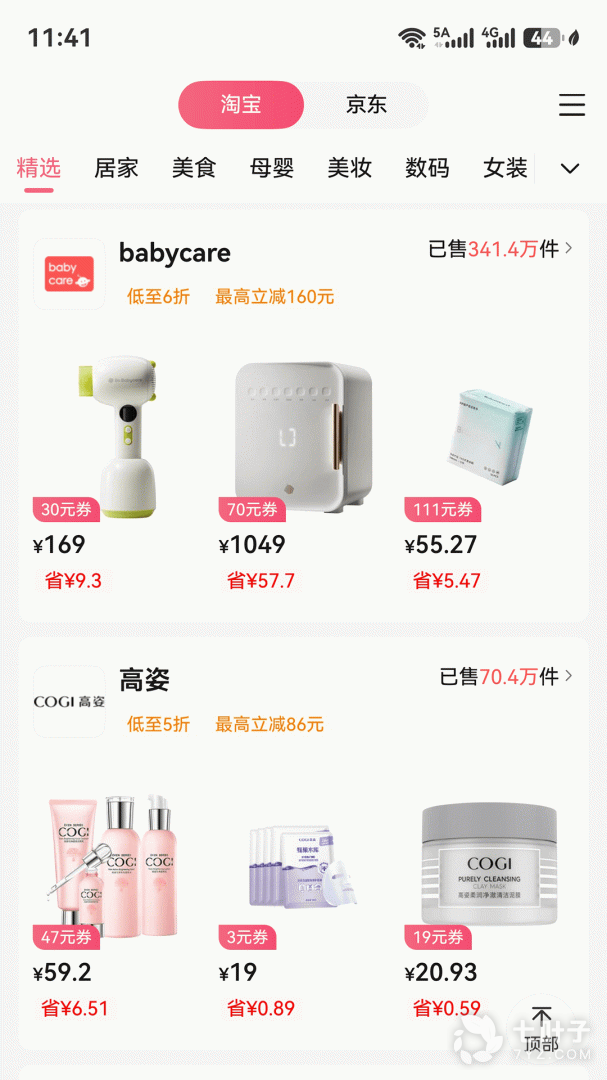
Task: Switch to the 数码 tab
Action: [427, 168]
